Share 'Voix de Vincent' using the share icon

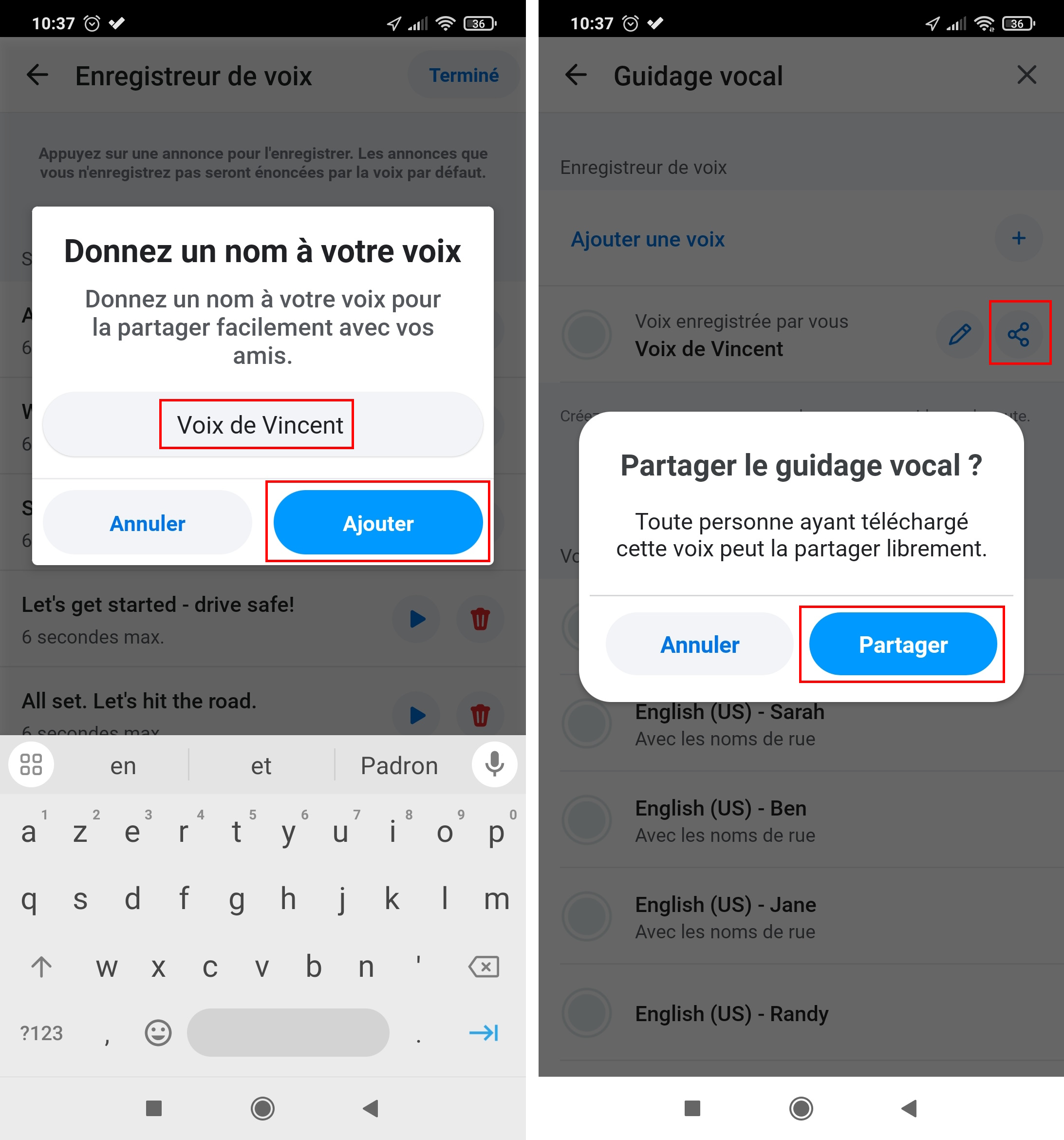click(x=1019, y=334)
